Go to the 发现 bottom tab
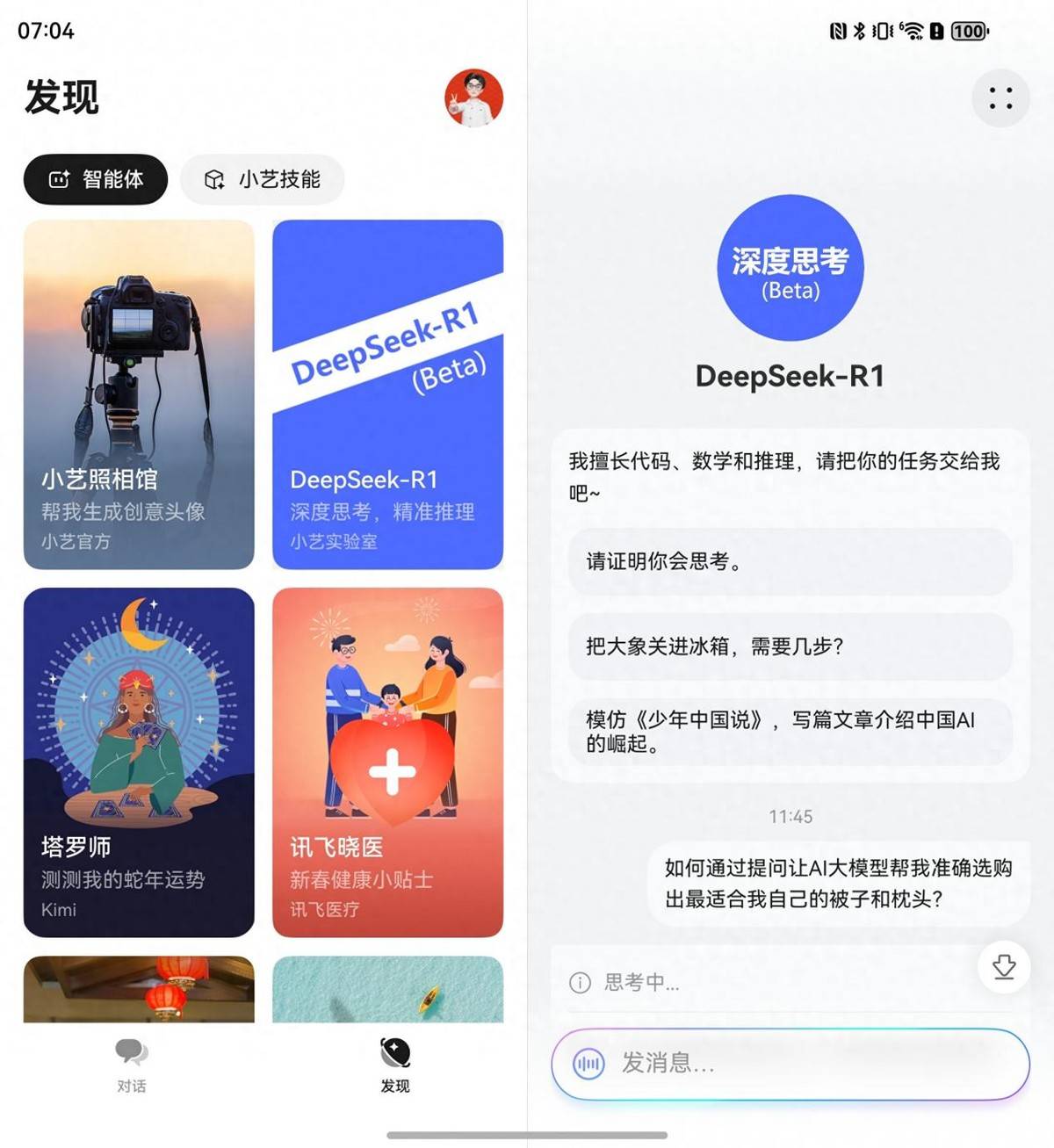This screenshot has height=1148, width=1054. (x=395, y=1065)
